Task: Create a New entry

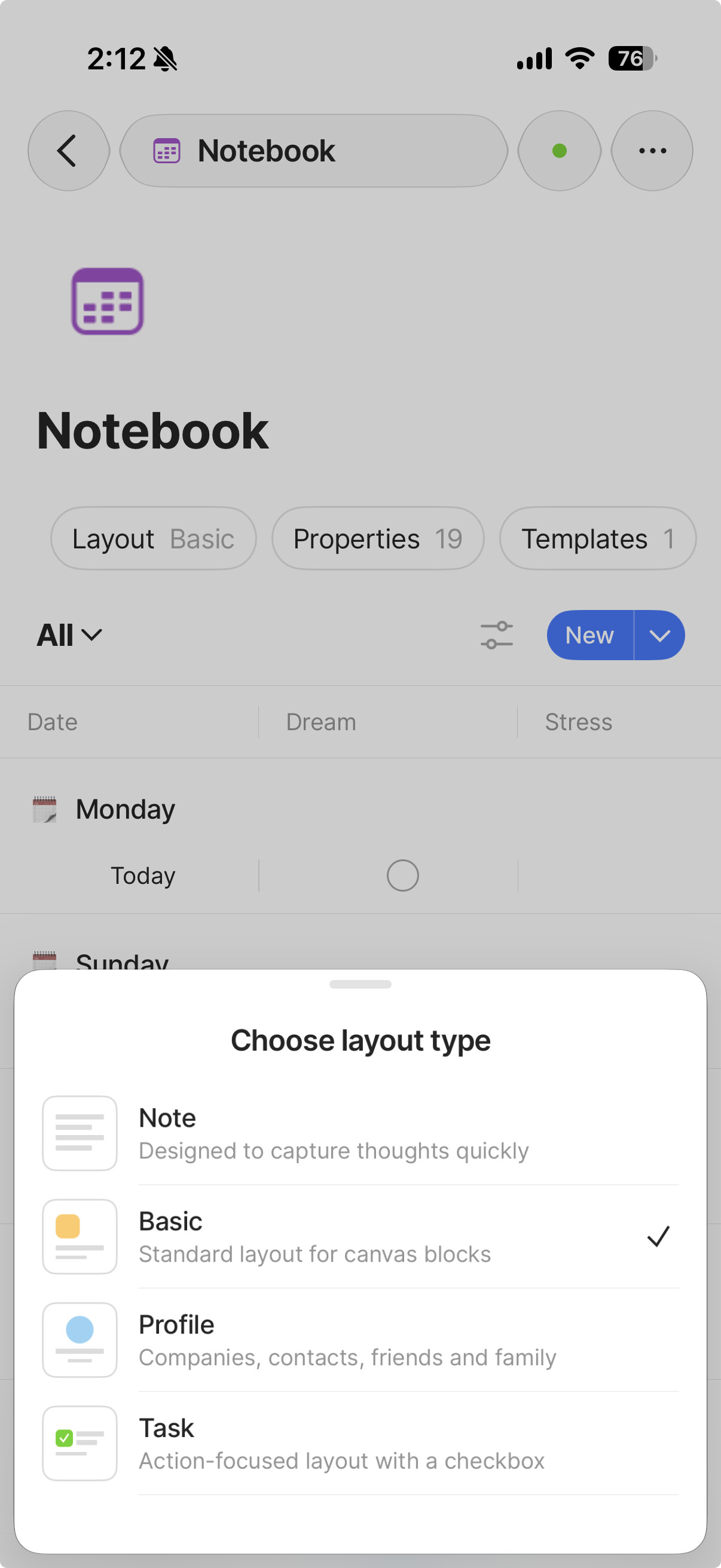Action: click(590, 636)
